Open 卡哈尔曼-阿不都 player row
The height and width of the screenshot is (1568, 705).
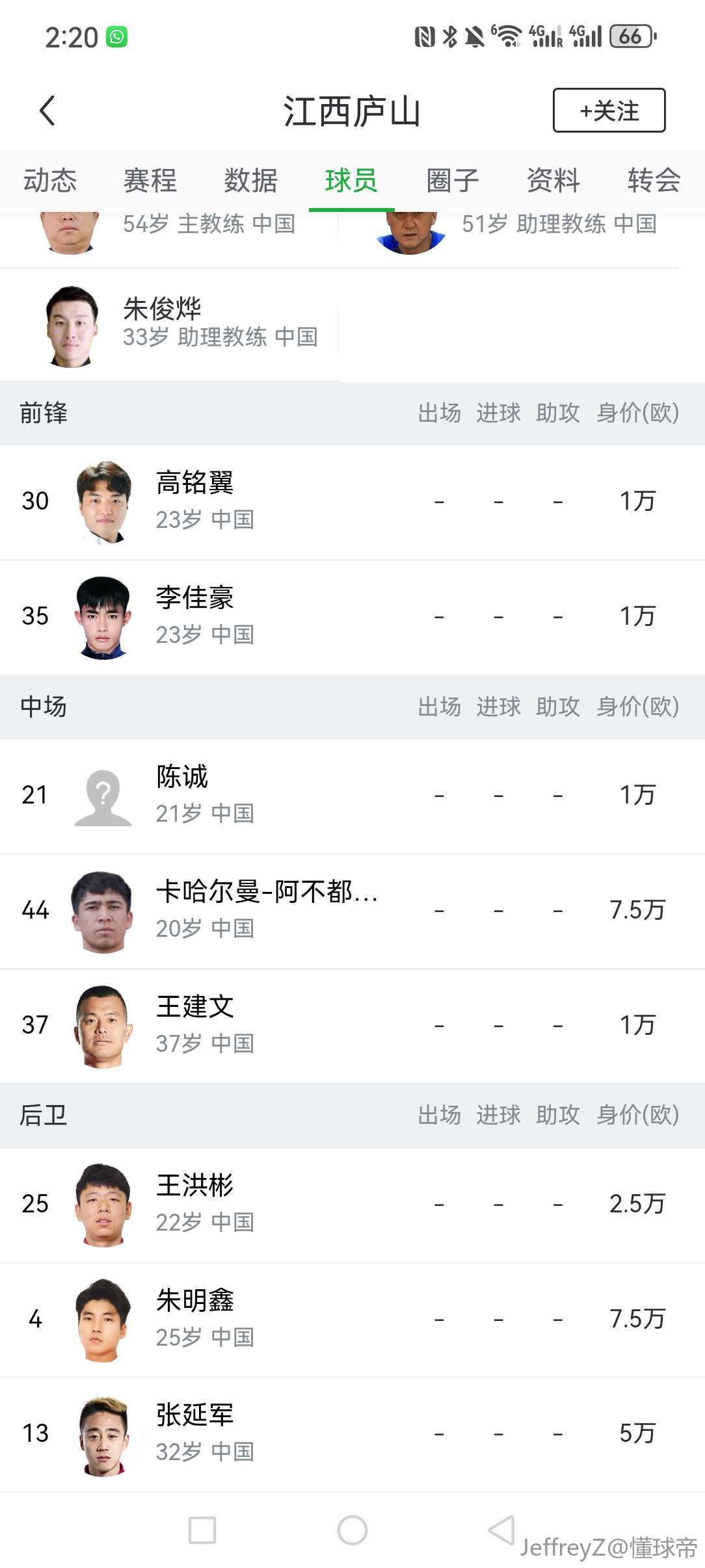[x=352, y=911]
